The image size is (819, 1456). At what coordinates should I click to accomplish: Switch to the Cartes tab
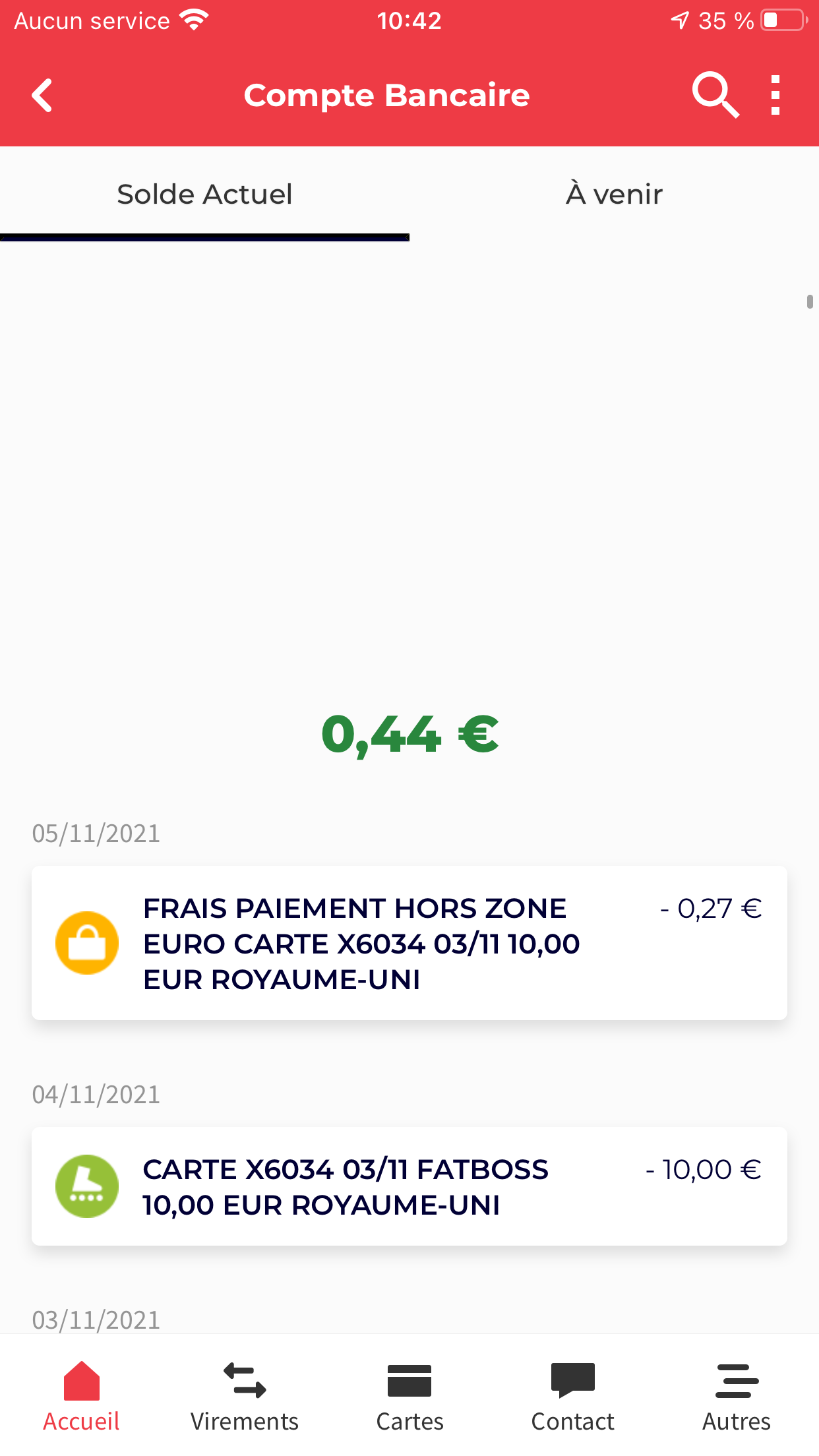coord(409,1397)
